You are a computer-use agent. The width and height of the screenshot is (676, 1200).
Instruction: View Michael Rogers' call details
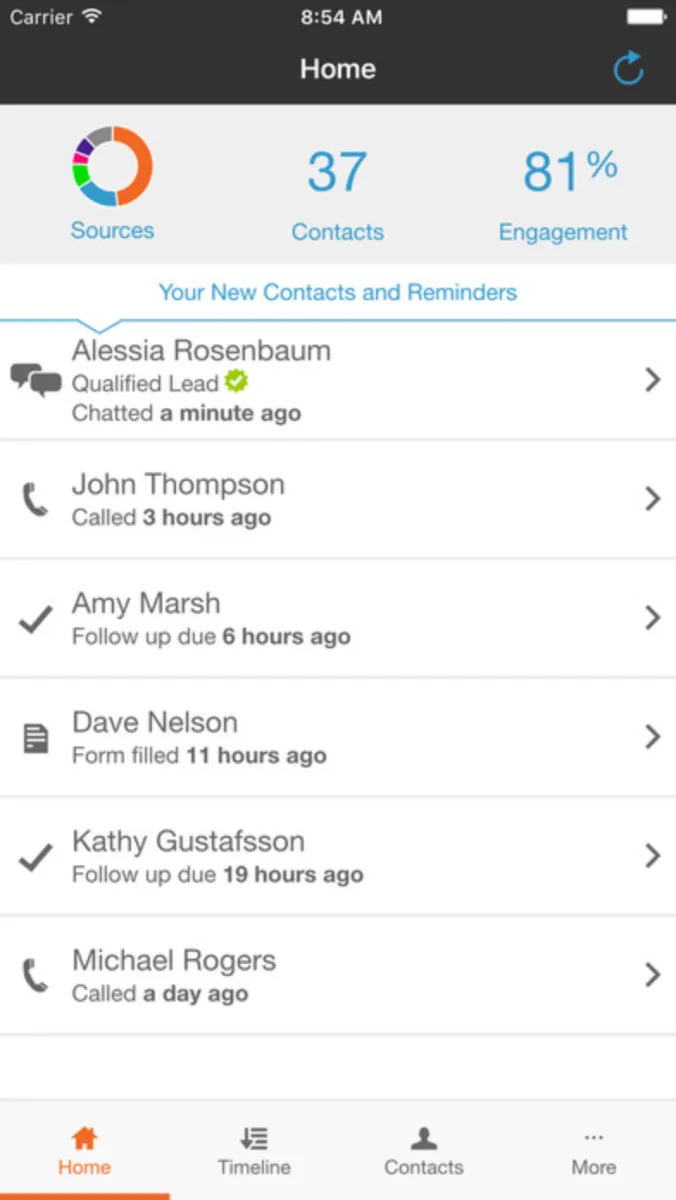338,975
